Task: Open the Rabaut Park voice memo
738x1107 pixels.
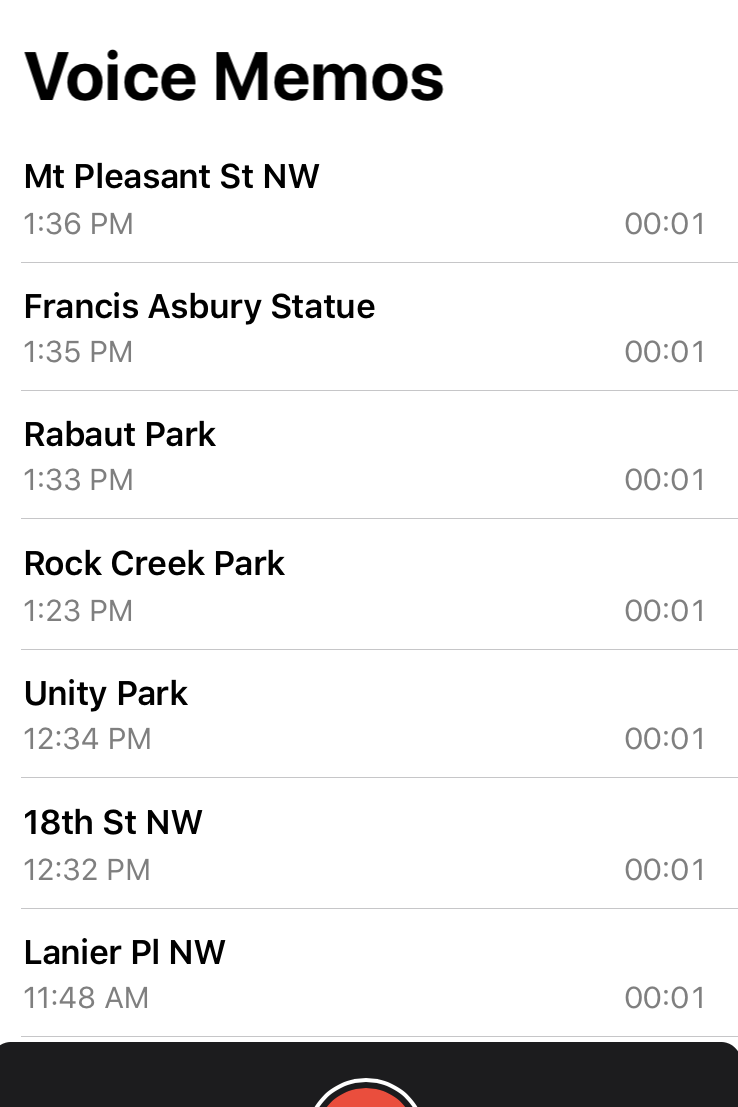Action: pos(120,435)
